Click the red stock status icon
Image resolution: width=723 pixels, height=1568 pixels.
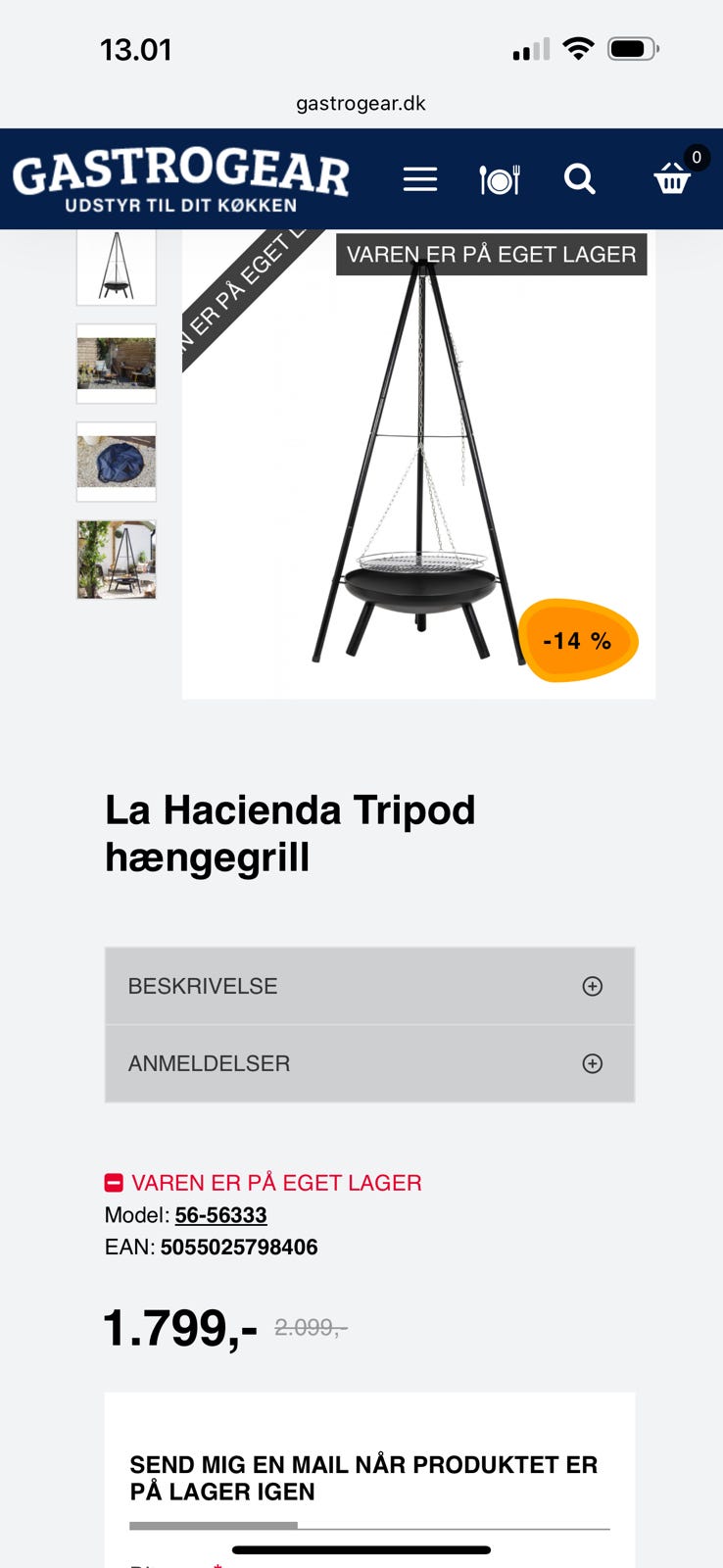click(x=115, y=1183)
